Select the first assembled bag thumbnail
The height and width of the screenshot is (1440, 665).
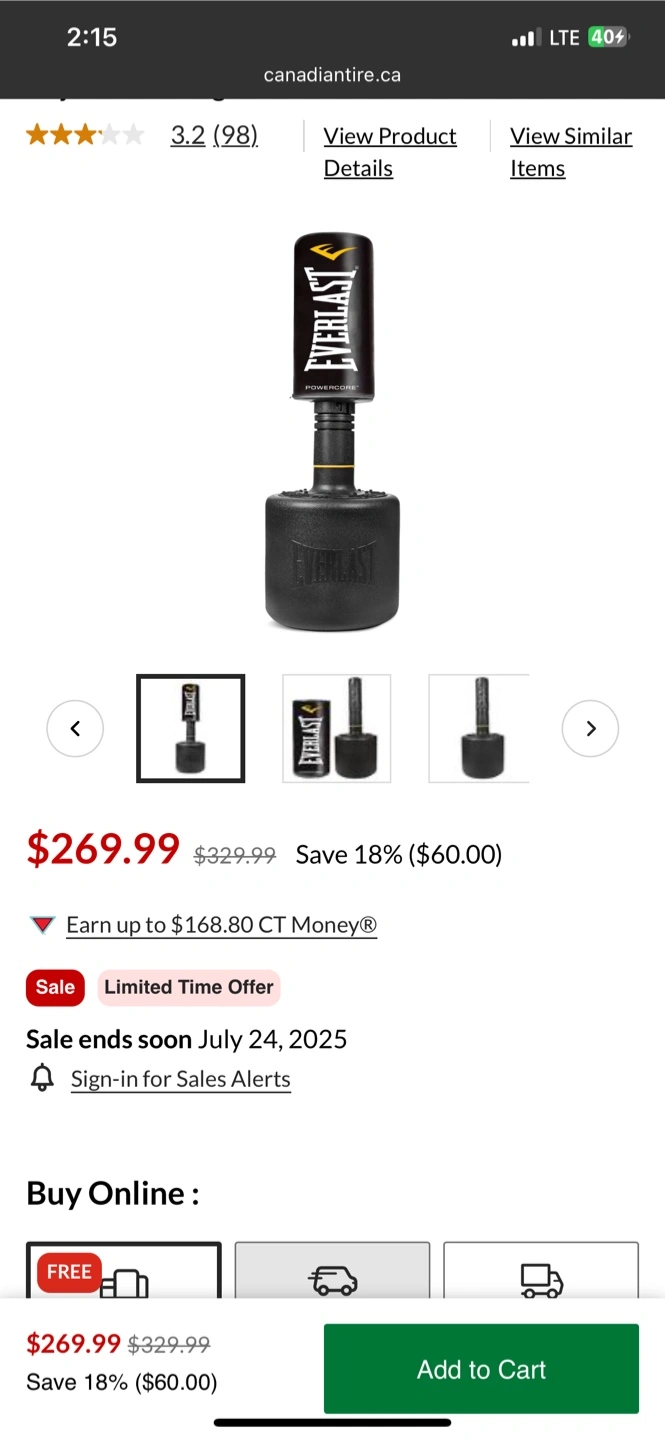(191, 728)
